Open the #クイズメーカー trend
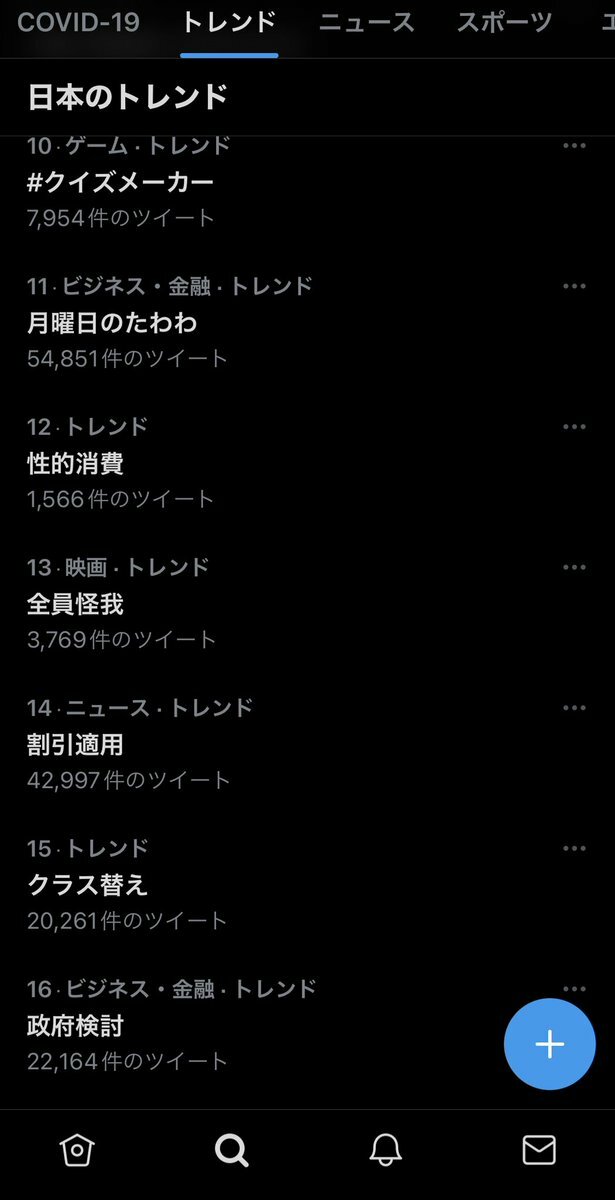The image size is (615, 1200). 120,182
